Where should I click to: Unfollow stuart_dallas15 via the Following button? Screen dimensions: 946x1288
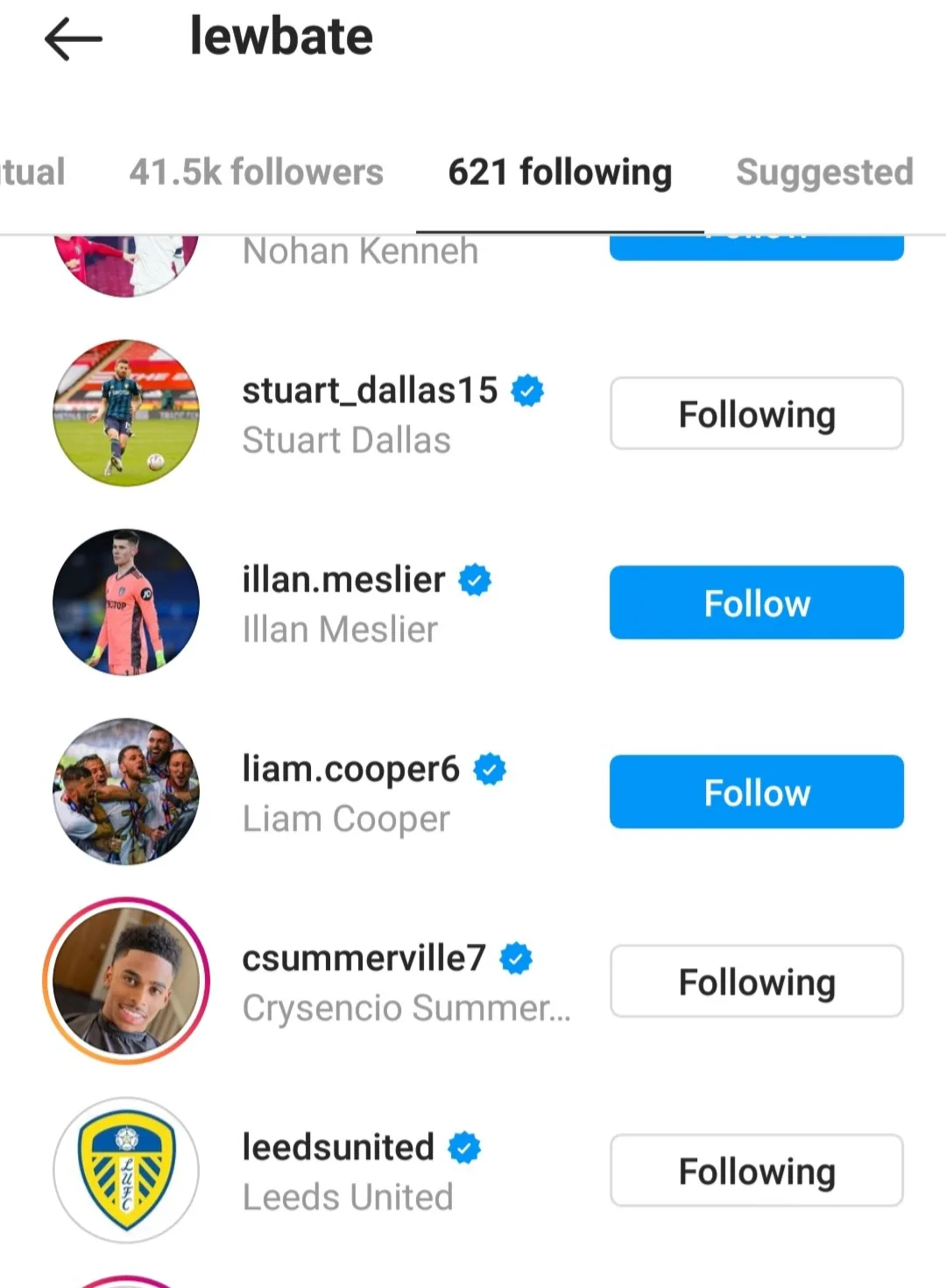click(756, 414)
